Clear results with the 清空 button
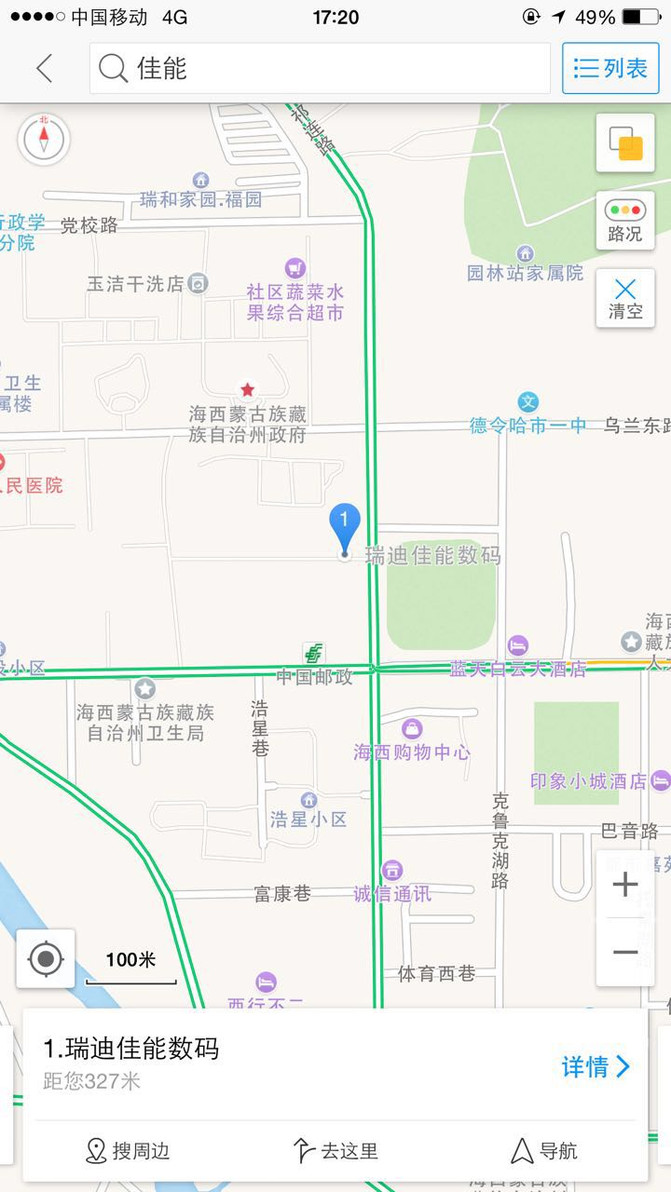This screenshot has height=1192, width=671. (625, 298)
